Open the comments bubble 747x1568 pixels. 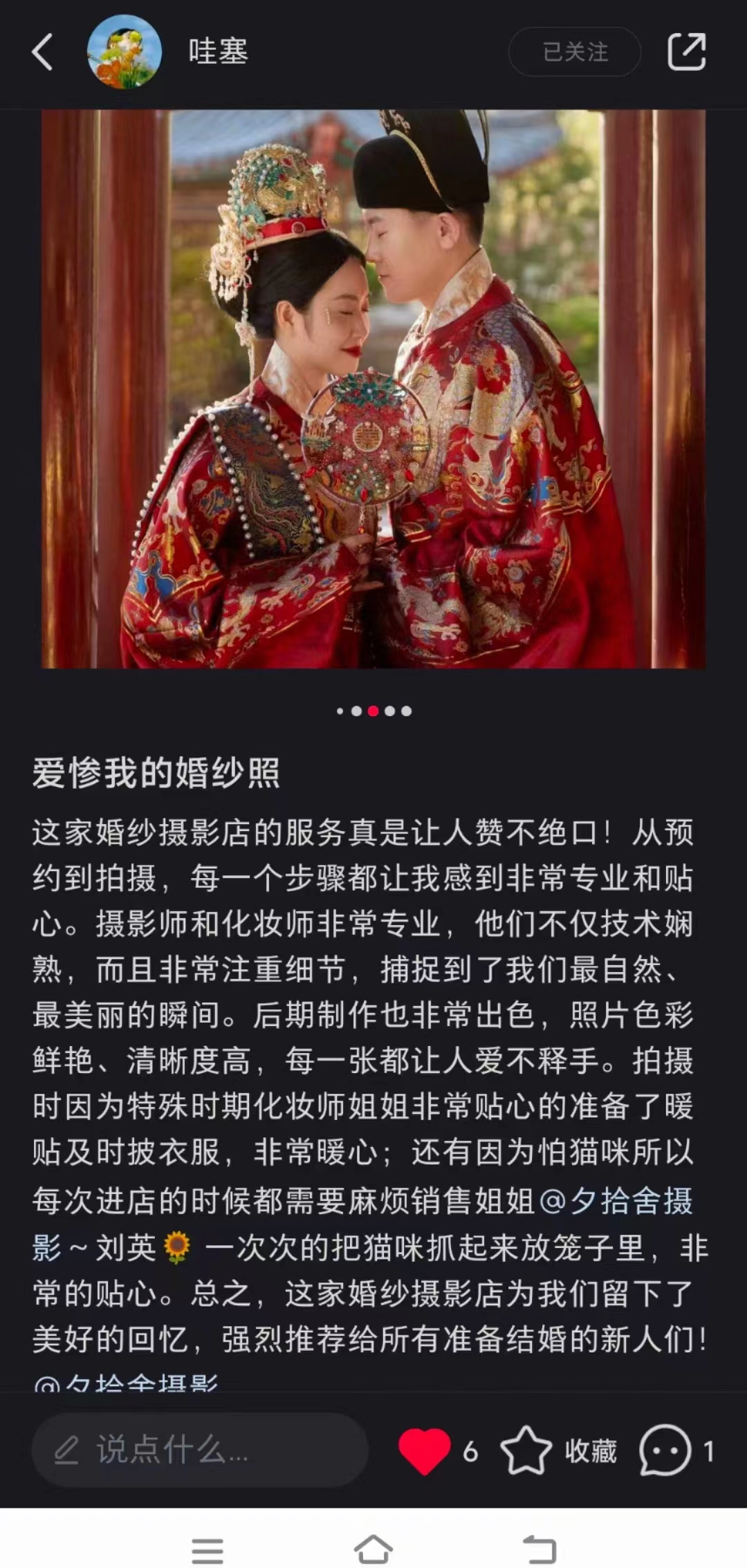[x=664, y=1450]
